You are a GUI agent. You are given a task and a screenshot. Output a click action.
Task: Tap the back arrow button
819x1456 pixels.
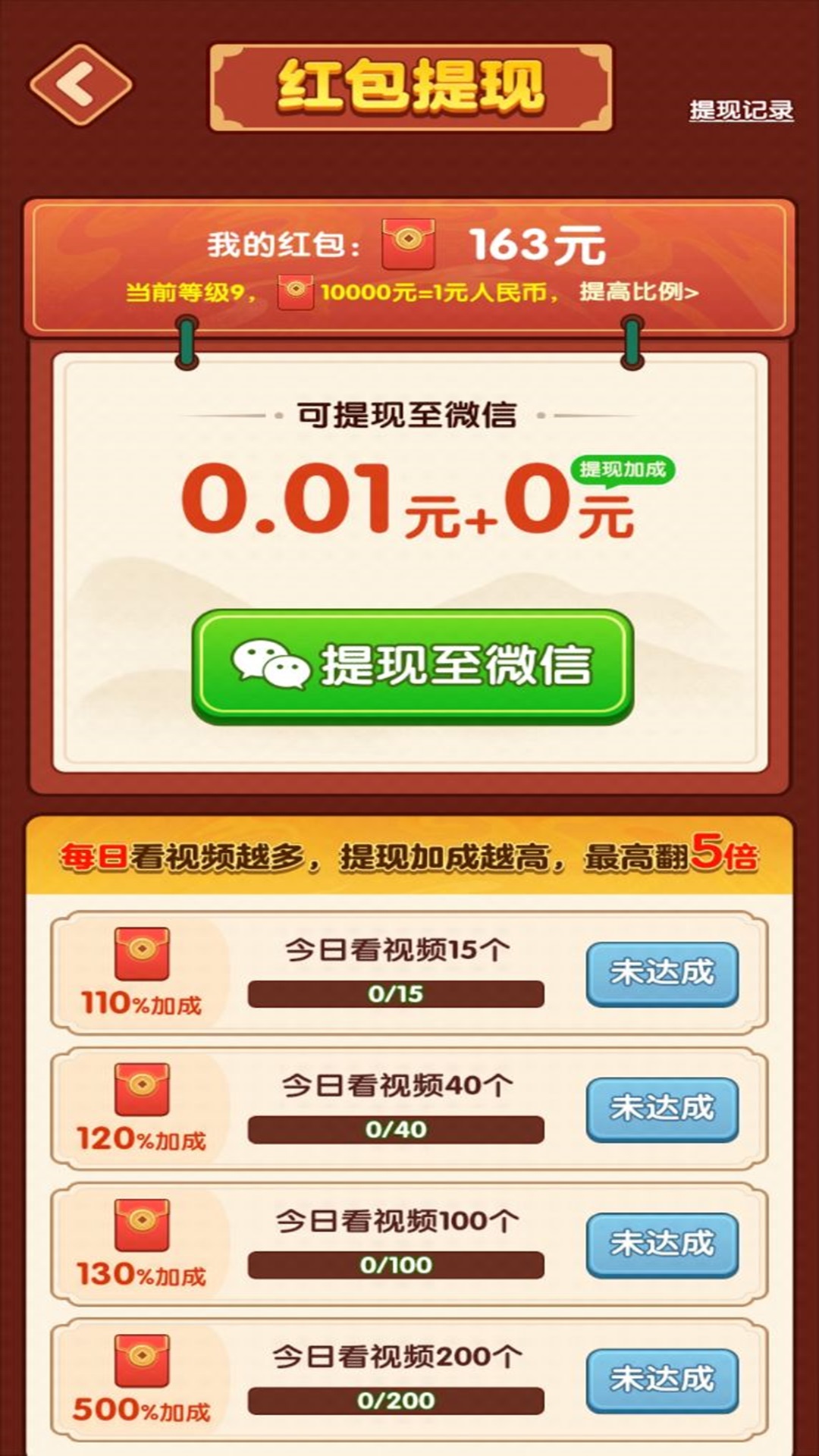(x=80, y=84)
